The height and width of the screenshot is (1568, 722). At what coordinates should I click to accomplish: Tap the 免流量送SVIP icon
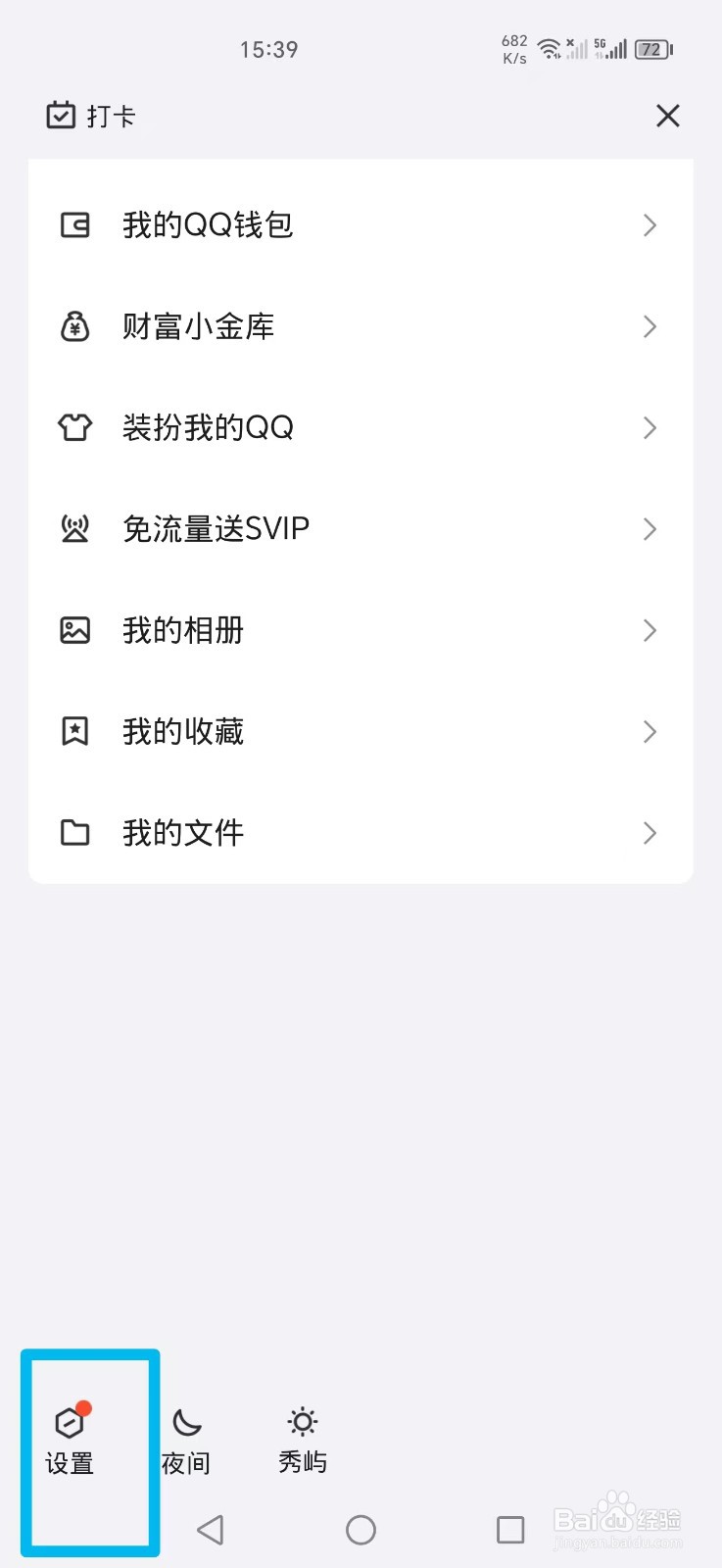tap(73, 529)
